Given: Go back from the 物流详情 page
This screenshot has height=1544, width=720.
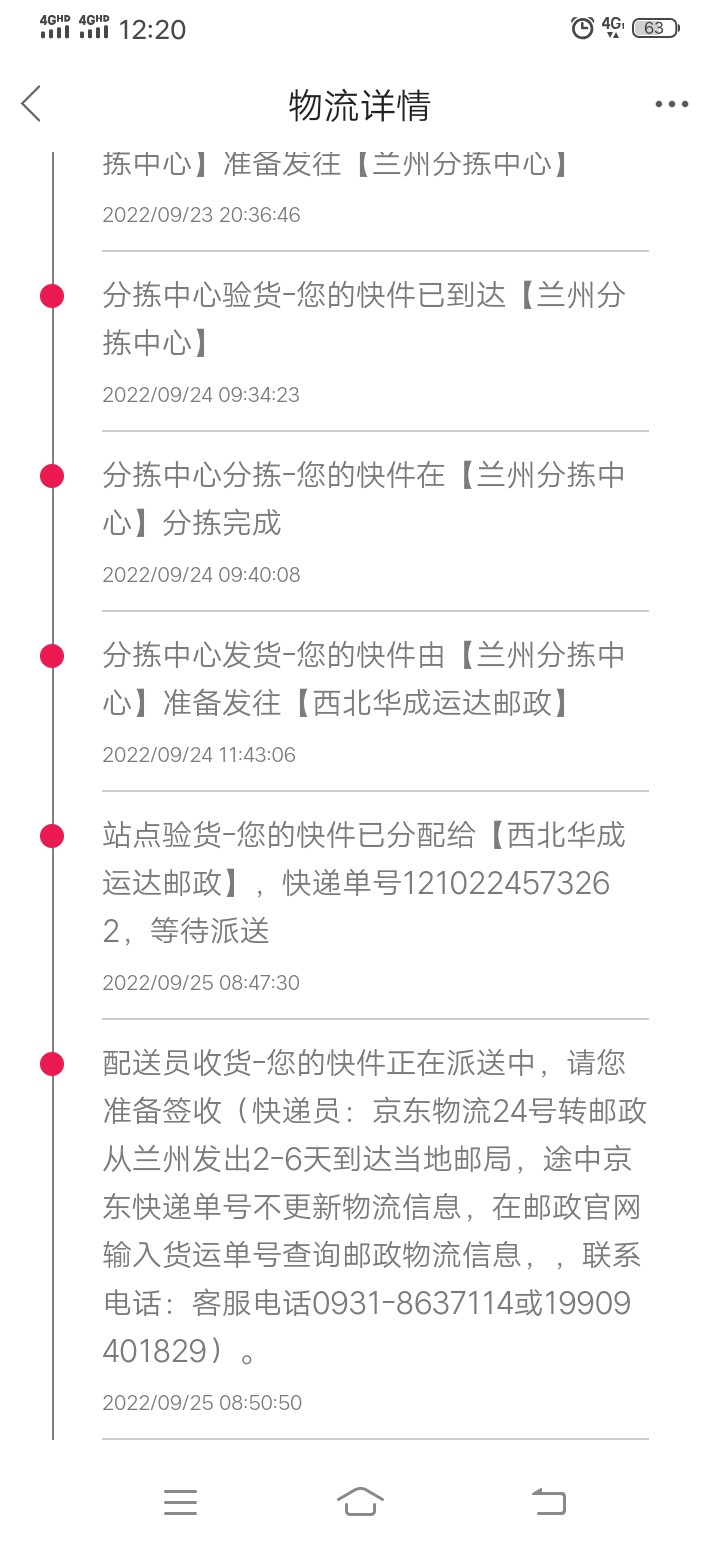Looking at the screenshot, I should pos(32,104).
